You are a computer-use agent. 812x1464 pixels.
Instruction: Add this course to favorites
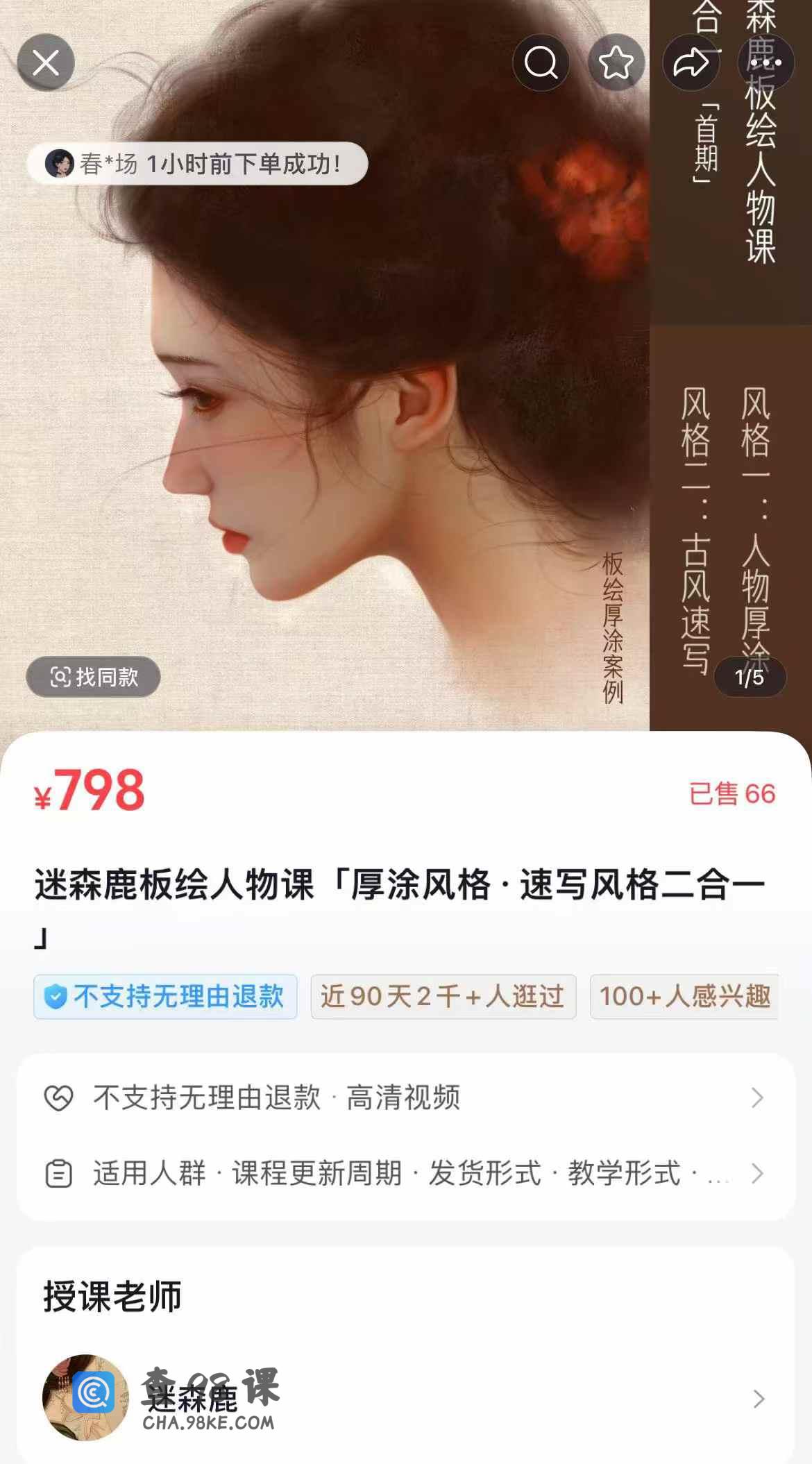(616, 63)
